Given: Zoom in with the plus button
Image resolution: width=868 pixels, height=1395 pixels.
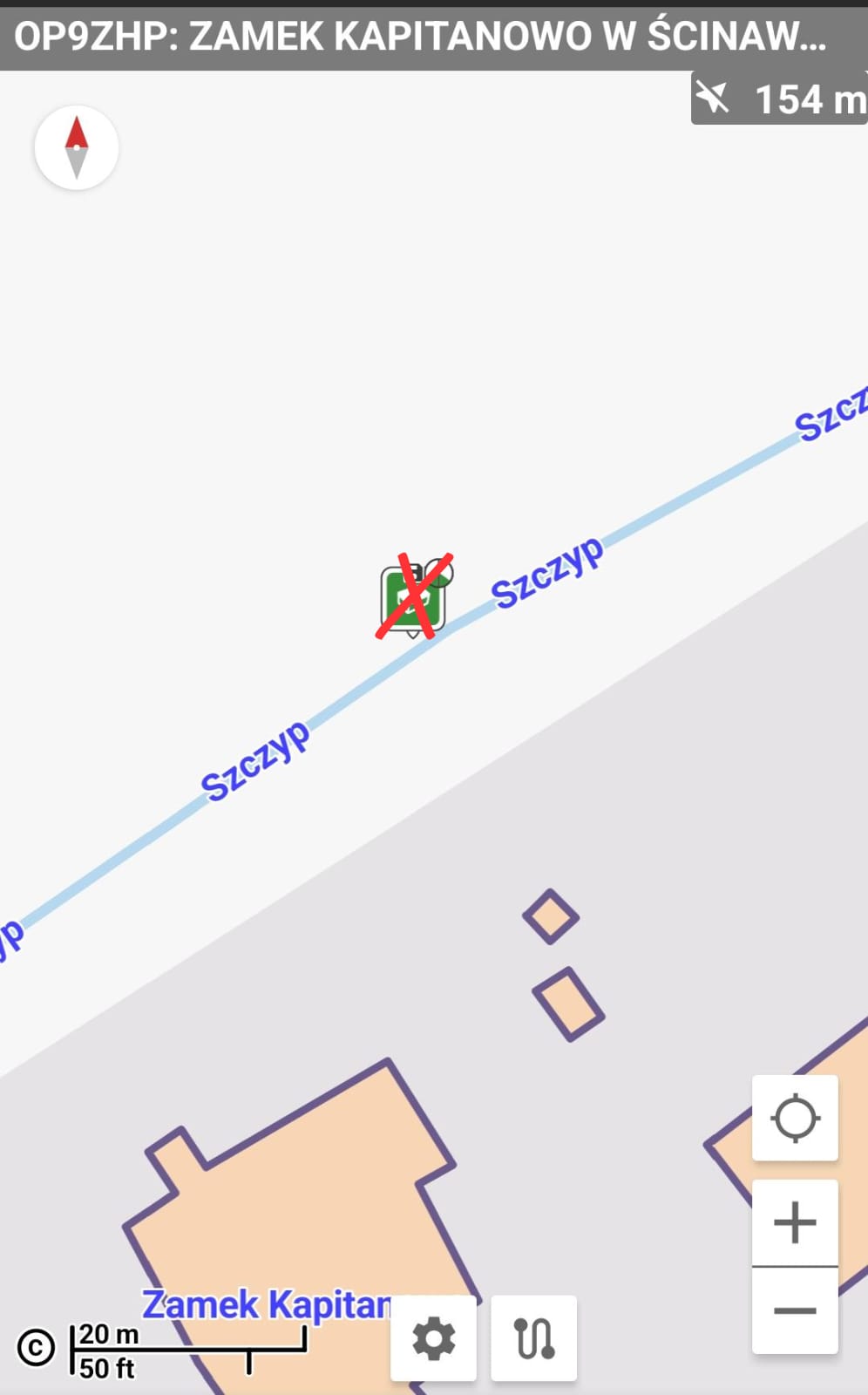Looking at the screenshot, I should 795,1222.
